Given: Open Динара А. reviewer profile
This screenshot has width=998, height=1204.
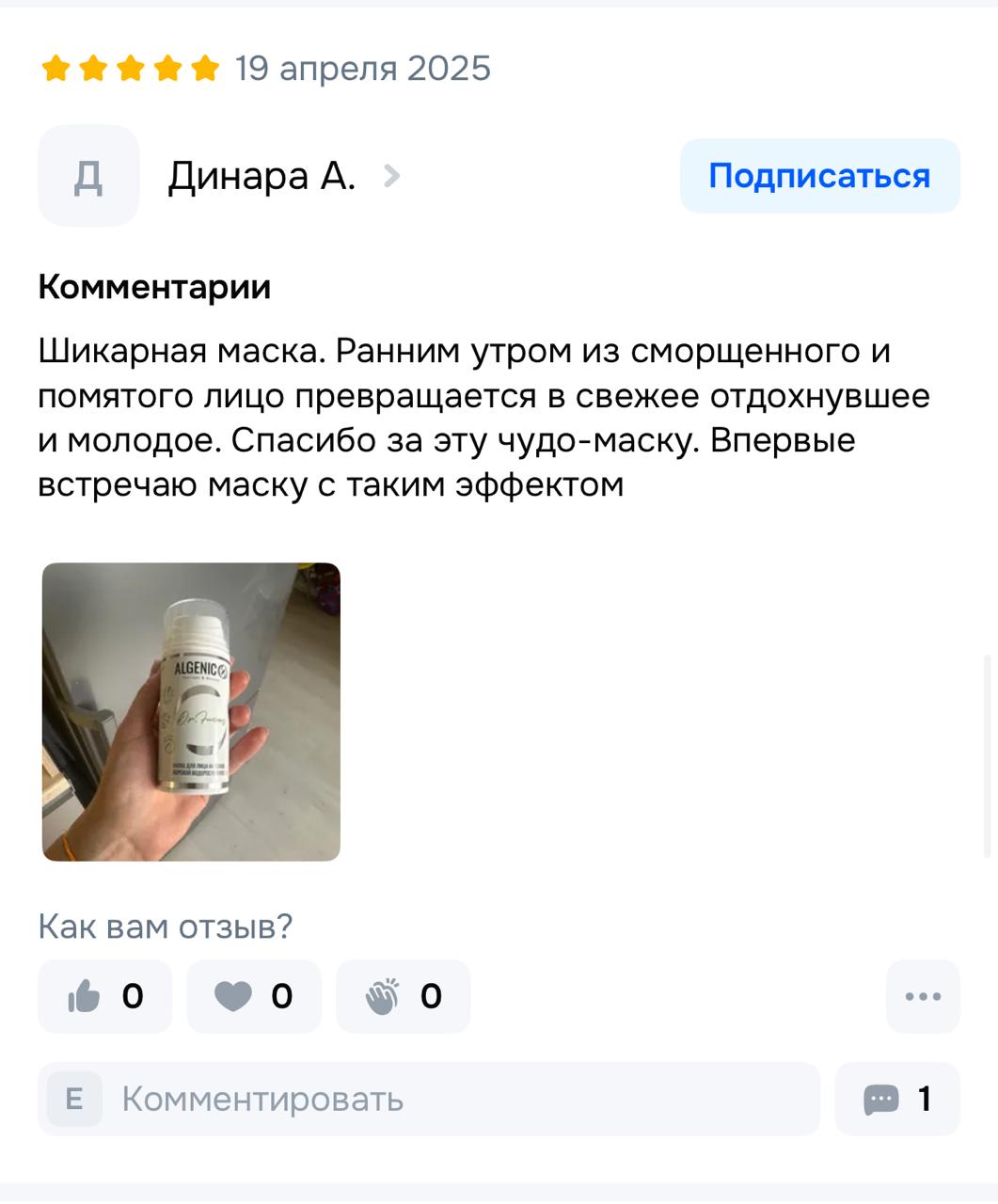Looking at the screenshot, I should click(x=261, y=176).
